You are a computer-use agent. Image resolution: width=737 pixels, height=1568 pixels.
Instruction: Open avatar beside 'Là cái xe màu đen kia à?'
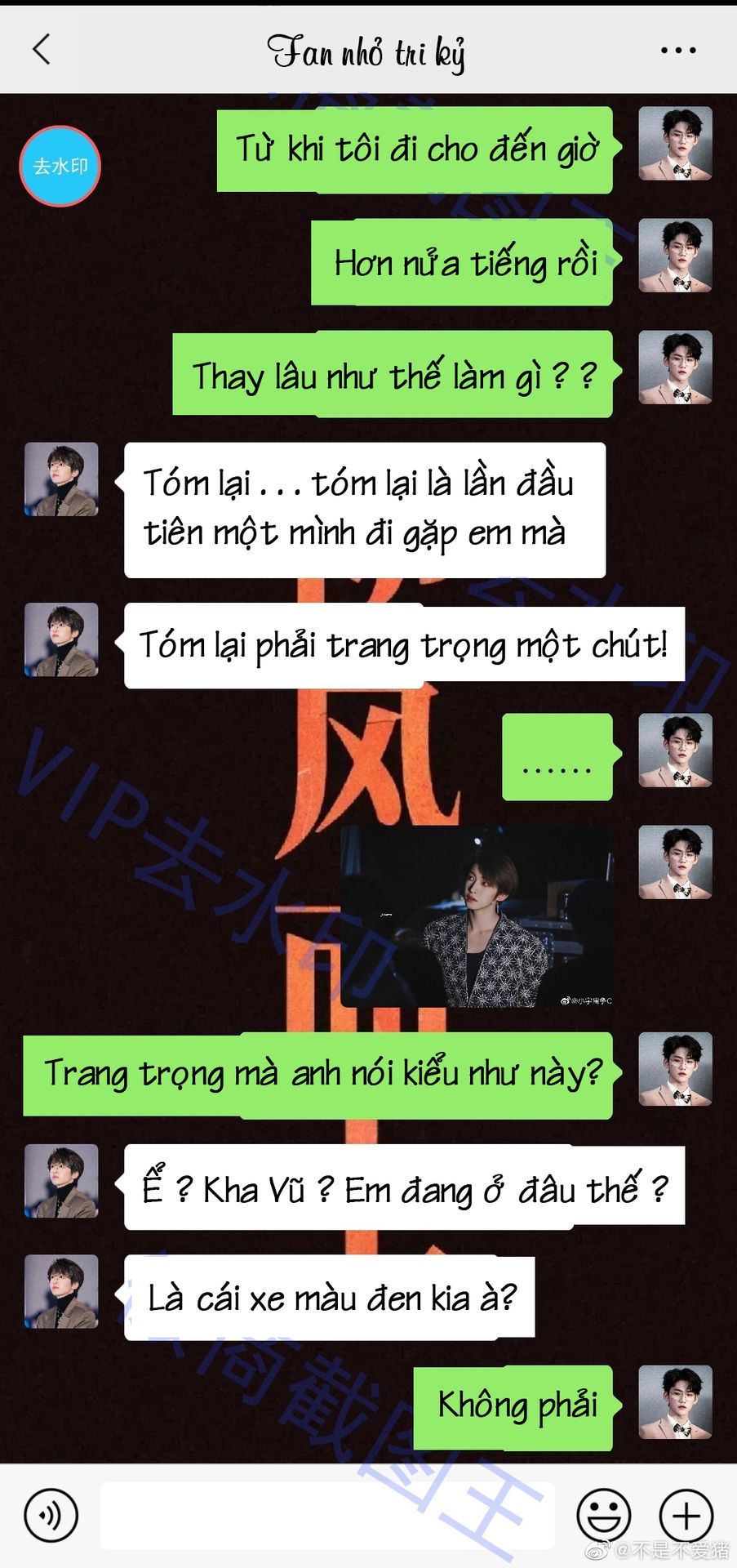tap(61, 1291)
